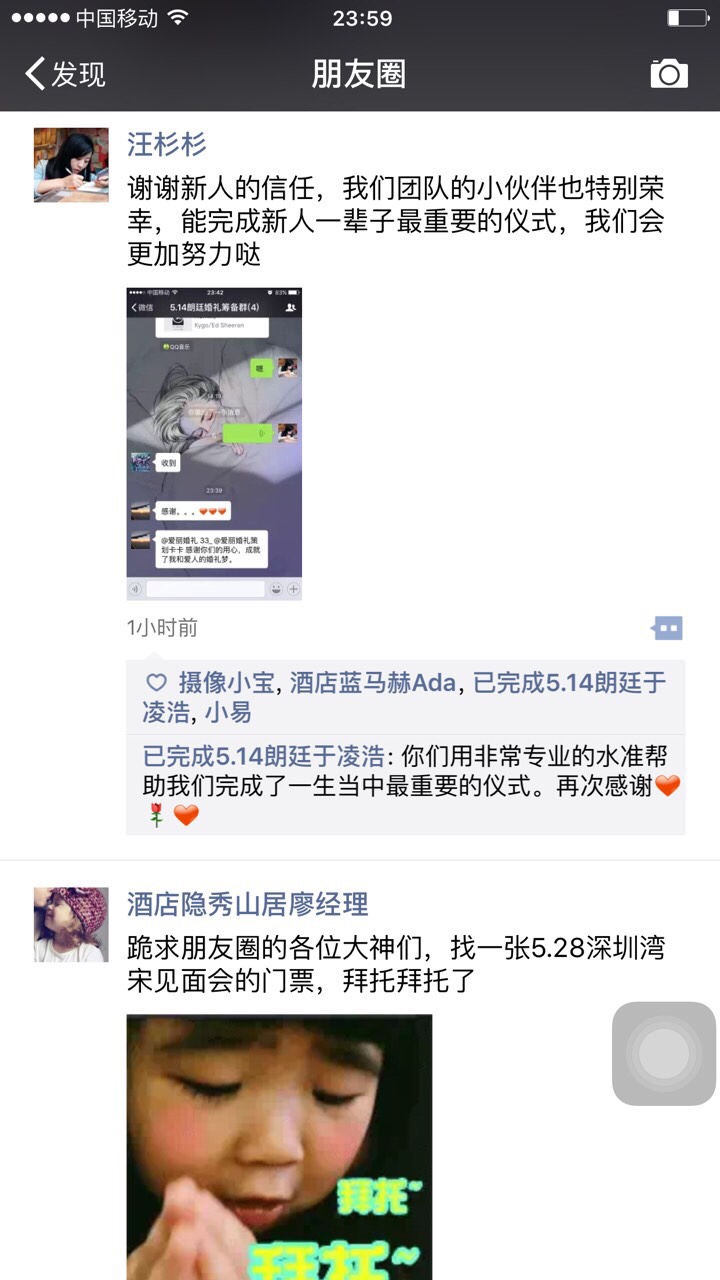The height and width of the screenshot is (1280, 720).
Task: Open liker 酒店蓝马赫Ada's profile
Action: [x=373, y=683]
